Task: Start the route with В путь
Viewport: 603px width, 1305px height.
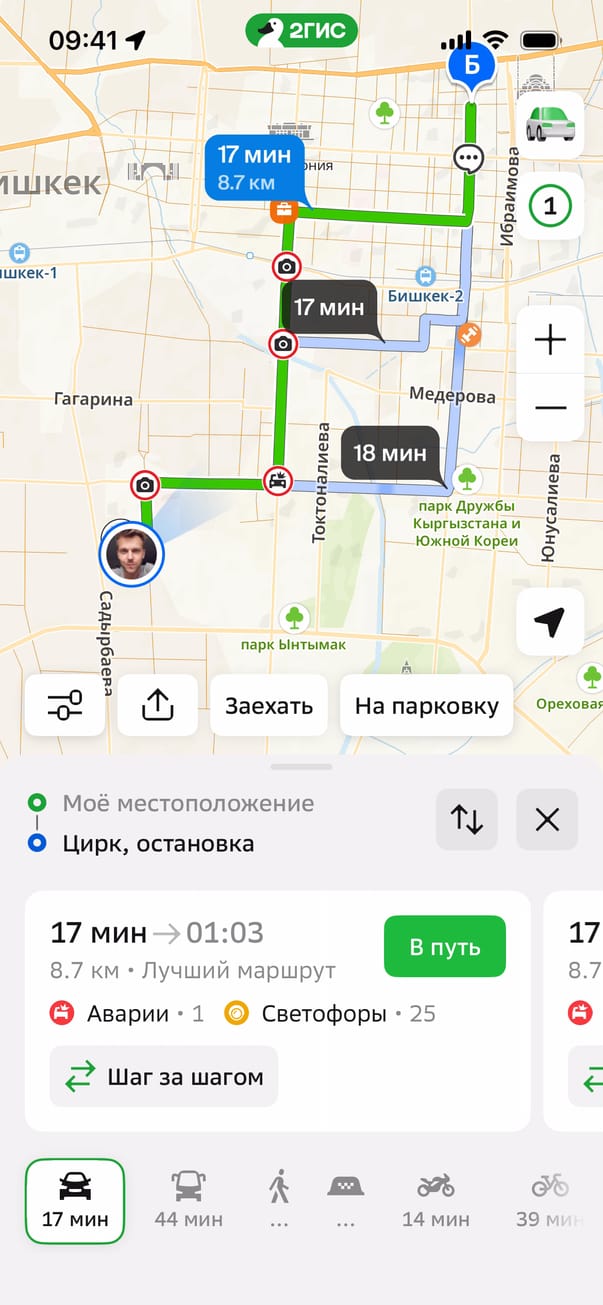Action: tap(444, 946)
